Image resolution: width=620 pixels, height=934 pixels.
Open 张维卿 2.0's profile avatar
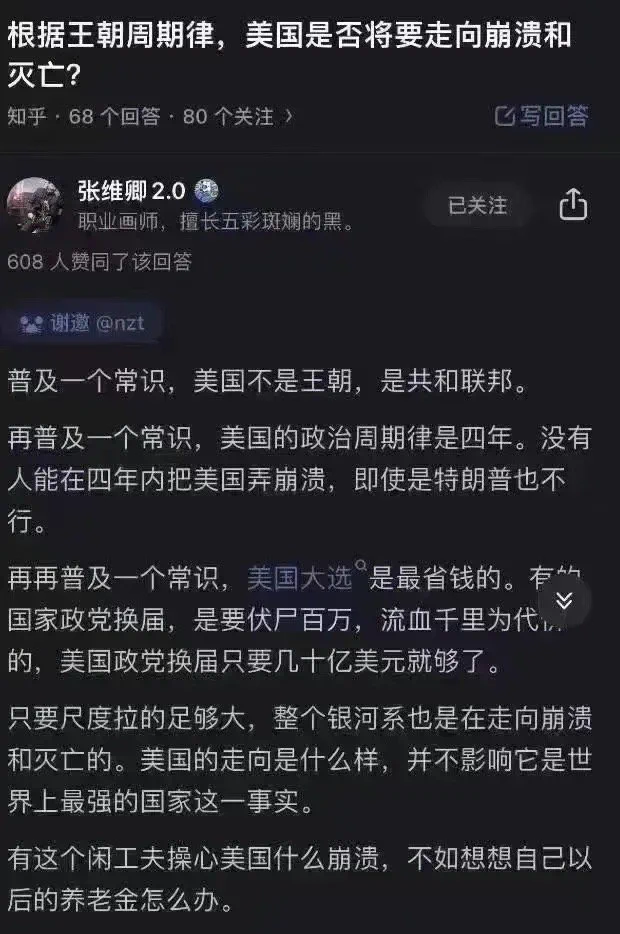click(35, 205)
